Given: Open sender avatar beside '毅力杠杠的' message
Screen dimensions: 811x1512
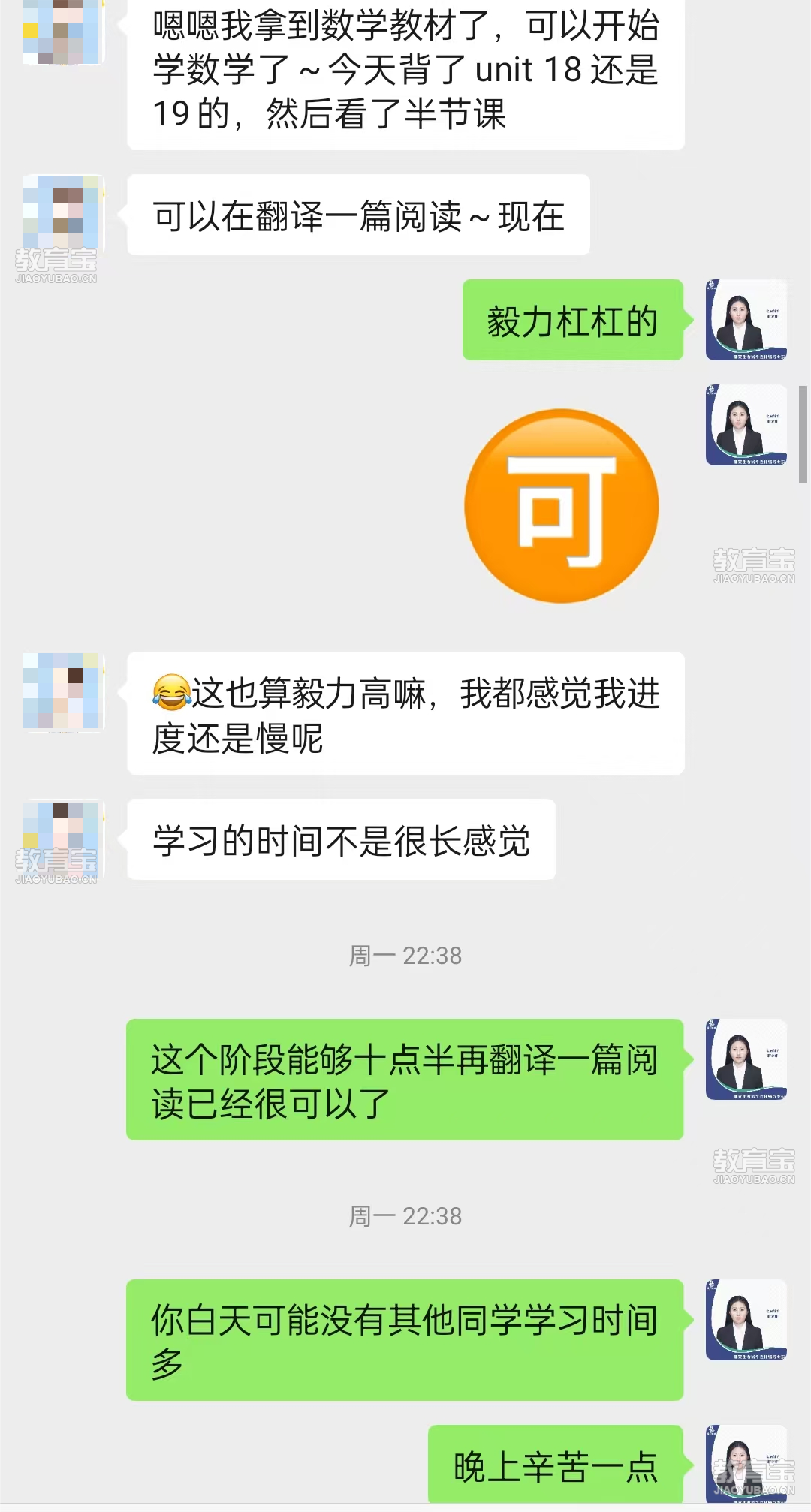Looking at the screenshot, I should point(746,320).
